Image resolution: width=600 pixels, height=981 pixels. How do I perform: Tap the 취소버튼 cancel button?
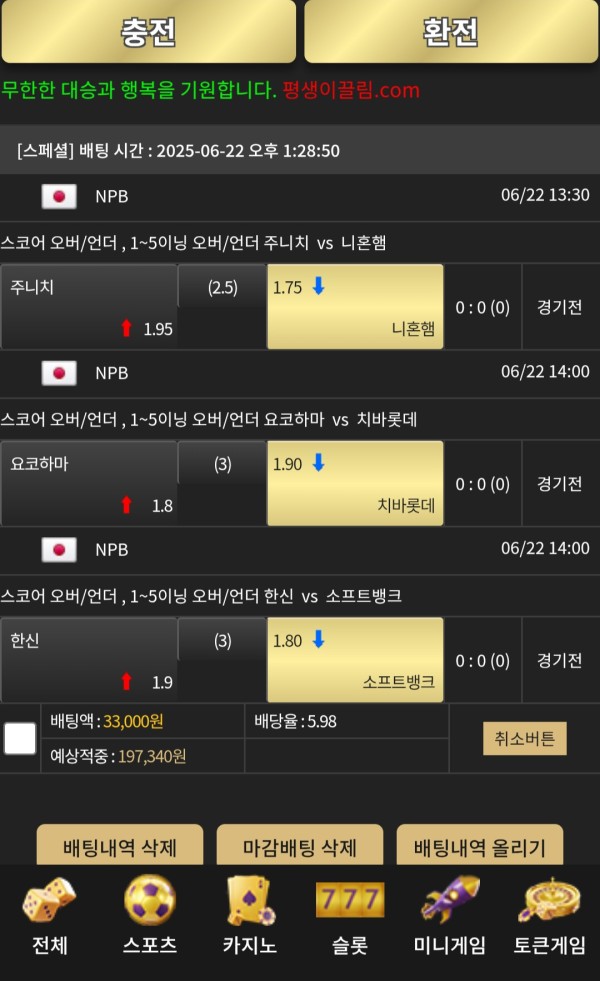point(524,739)
